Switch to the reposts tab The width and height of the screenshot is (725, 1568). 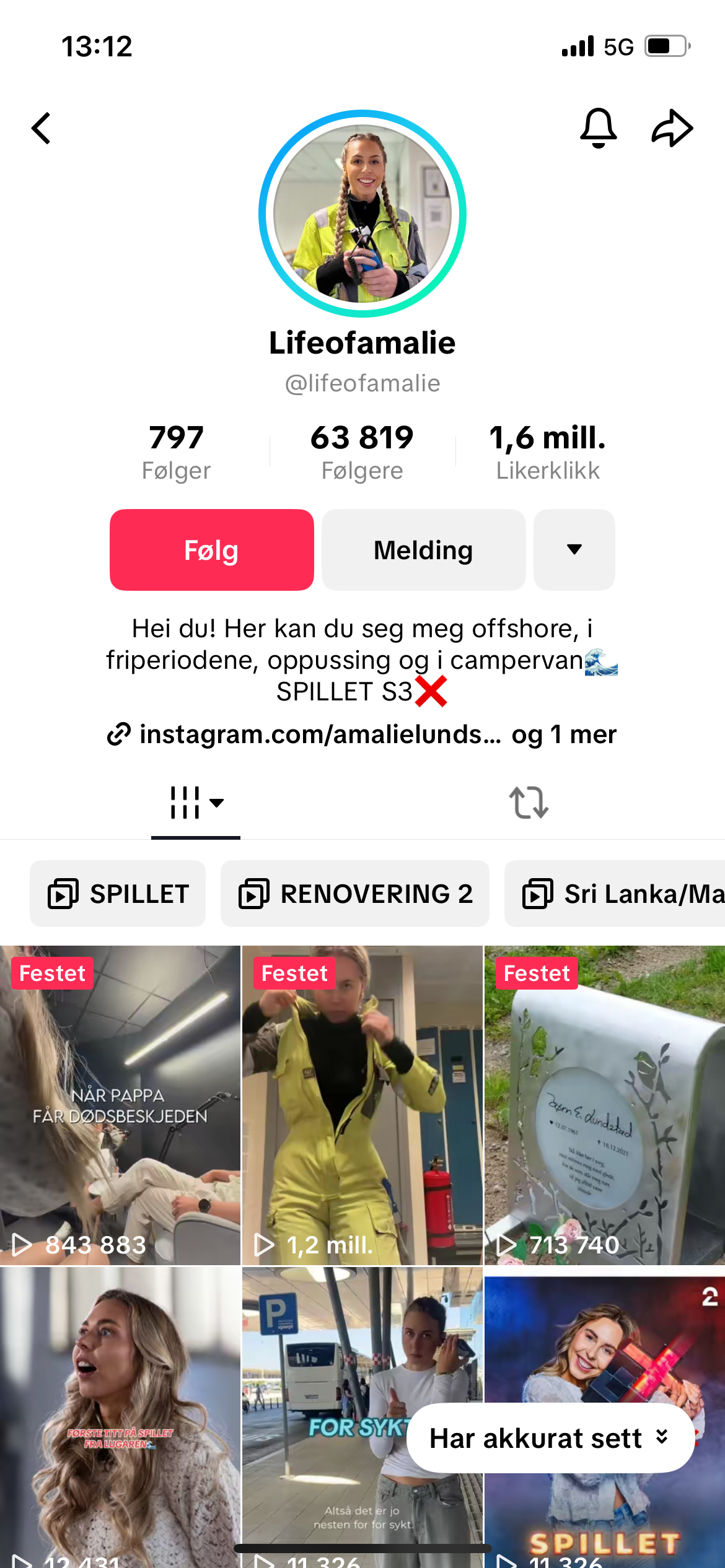tap(529, 803)
